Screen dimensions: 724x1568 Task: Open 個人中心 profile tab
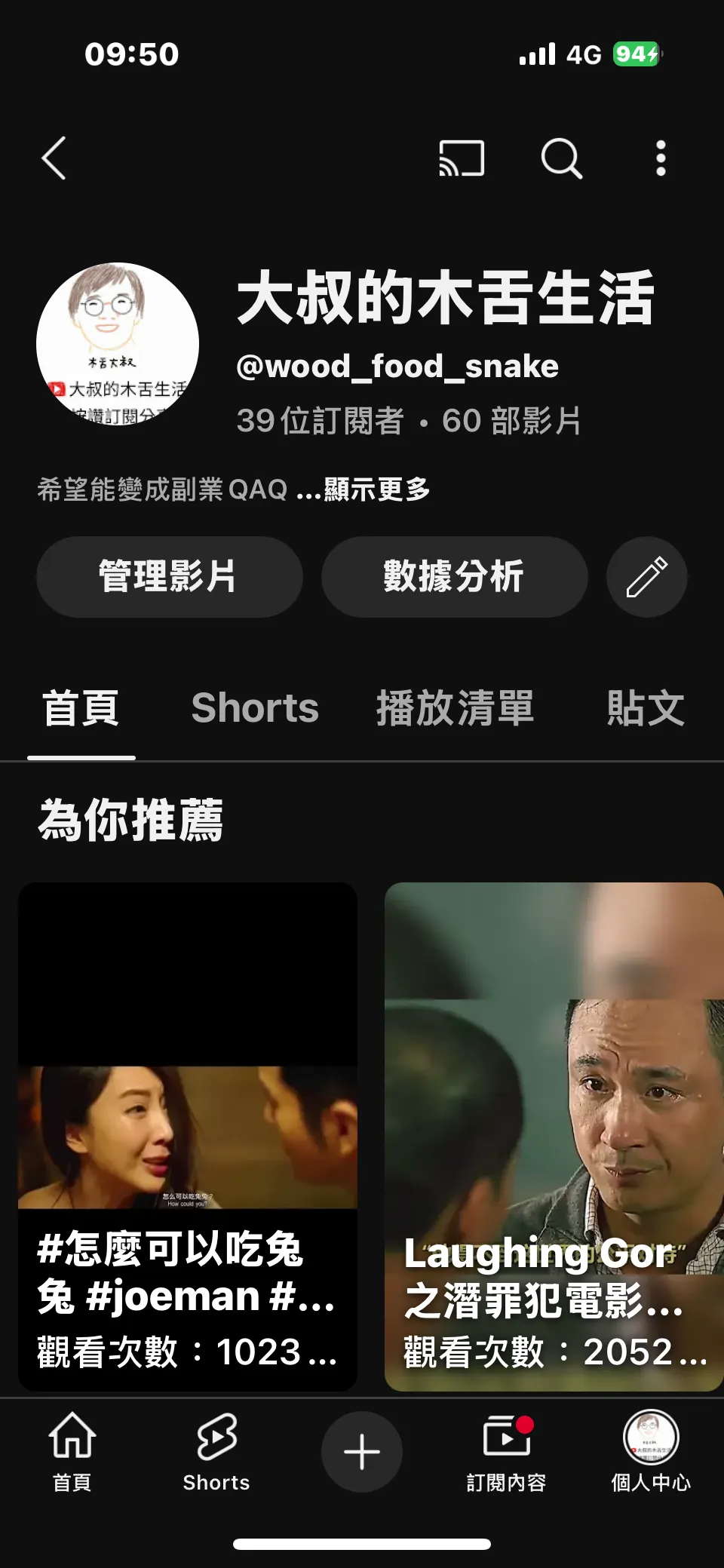click(650, 1452)
